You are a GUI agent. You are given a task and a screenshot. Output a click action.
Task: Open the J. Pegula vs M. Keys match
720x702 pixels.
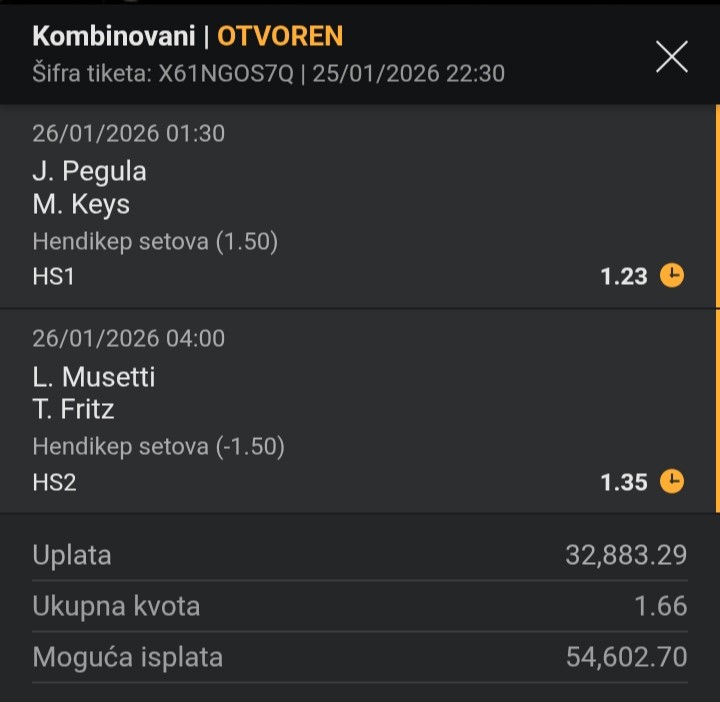(90, 188)
